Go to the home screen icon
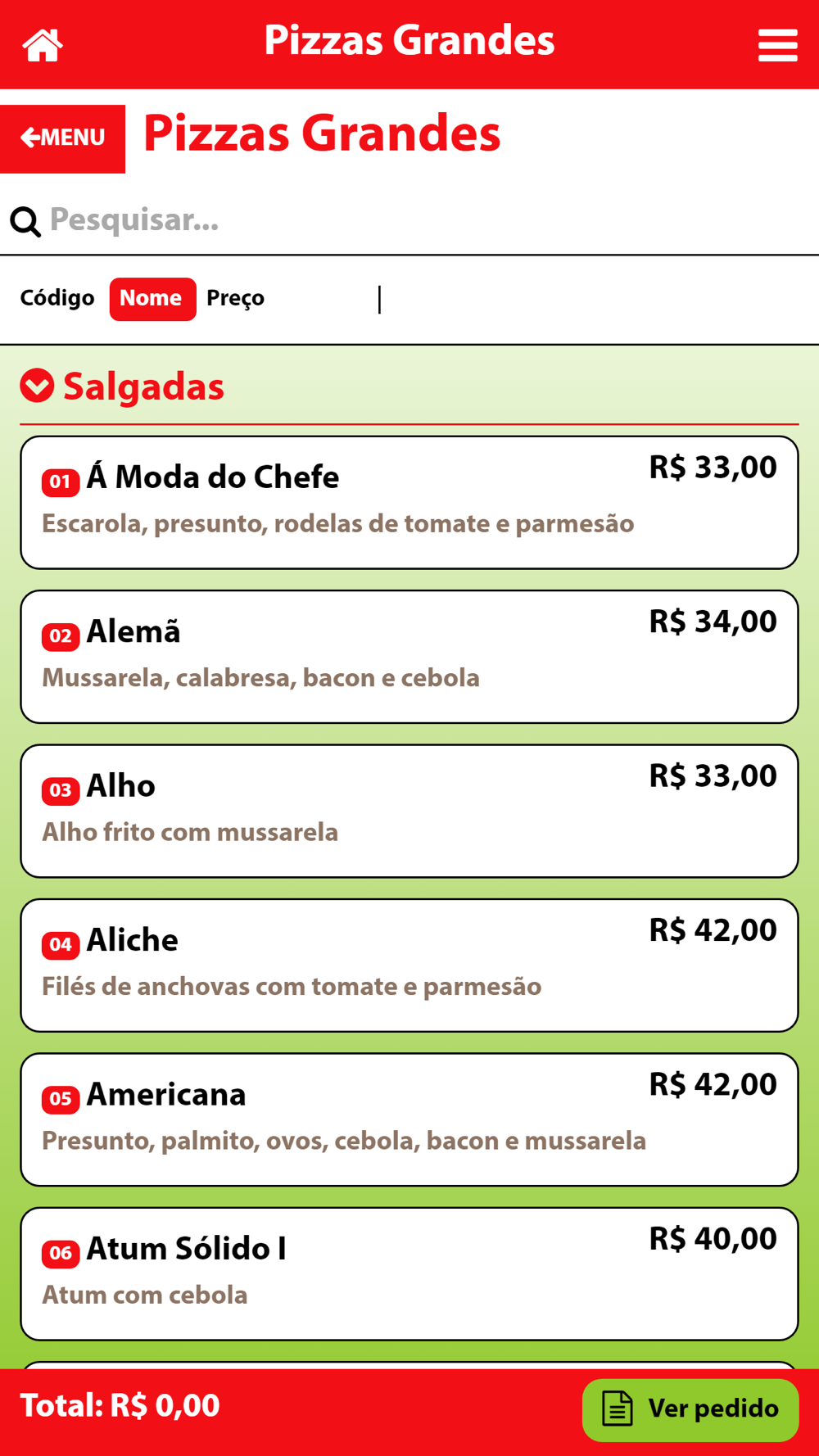The image size is (819, 1456). (x=43, y=45)
